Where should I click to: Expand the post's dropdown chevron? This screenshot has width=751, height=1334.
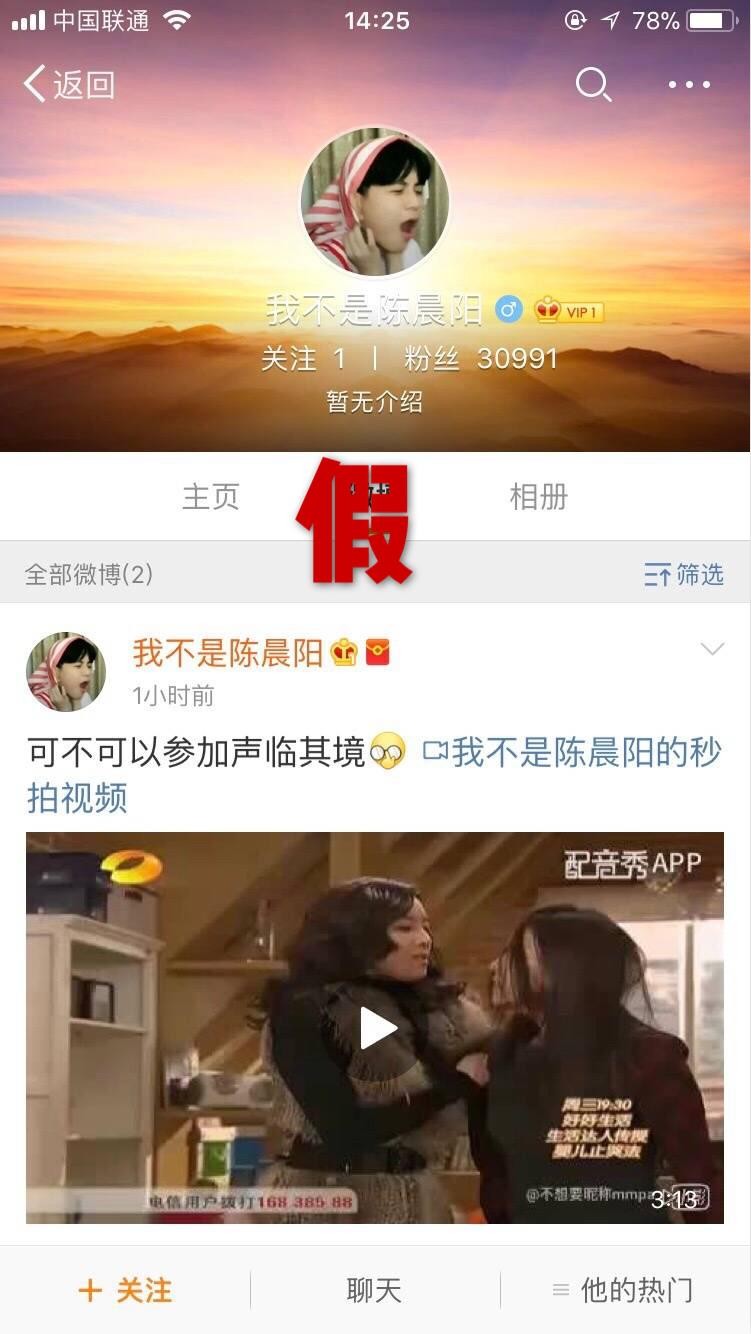tap(712, 650)
